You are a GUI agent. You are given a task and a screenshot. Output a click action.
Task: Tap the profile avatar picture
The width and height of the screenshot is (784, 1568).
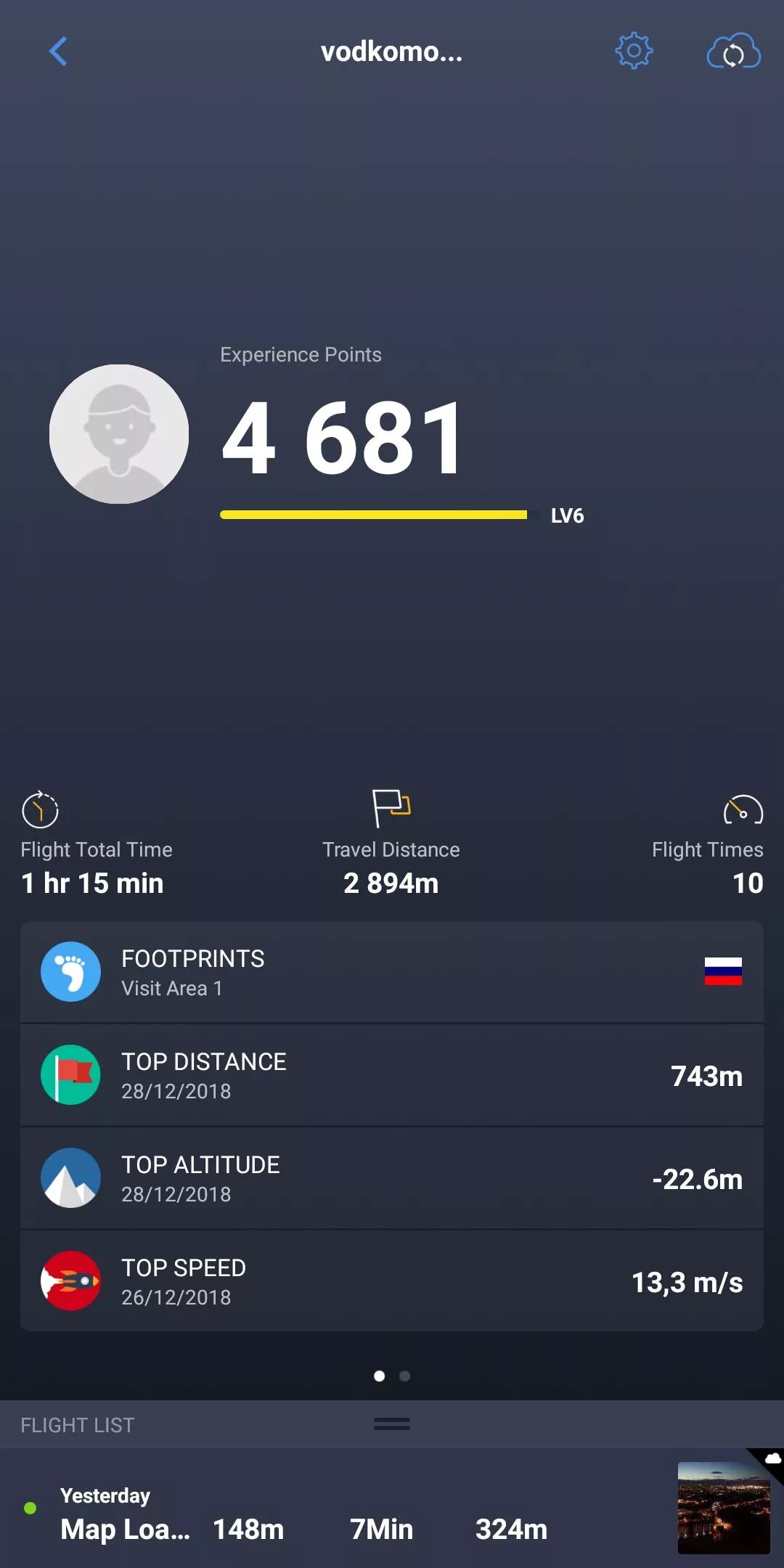point(119,434)
